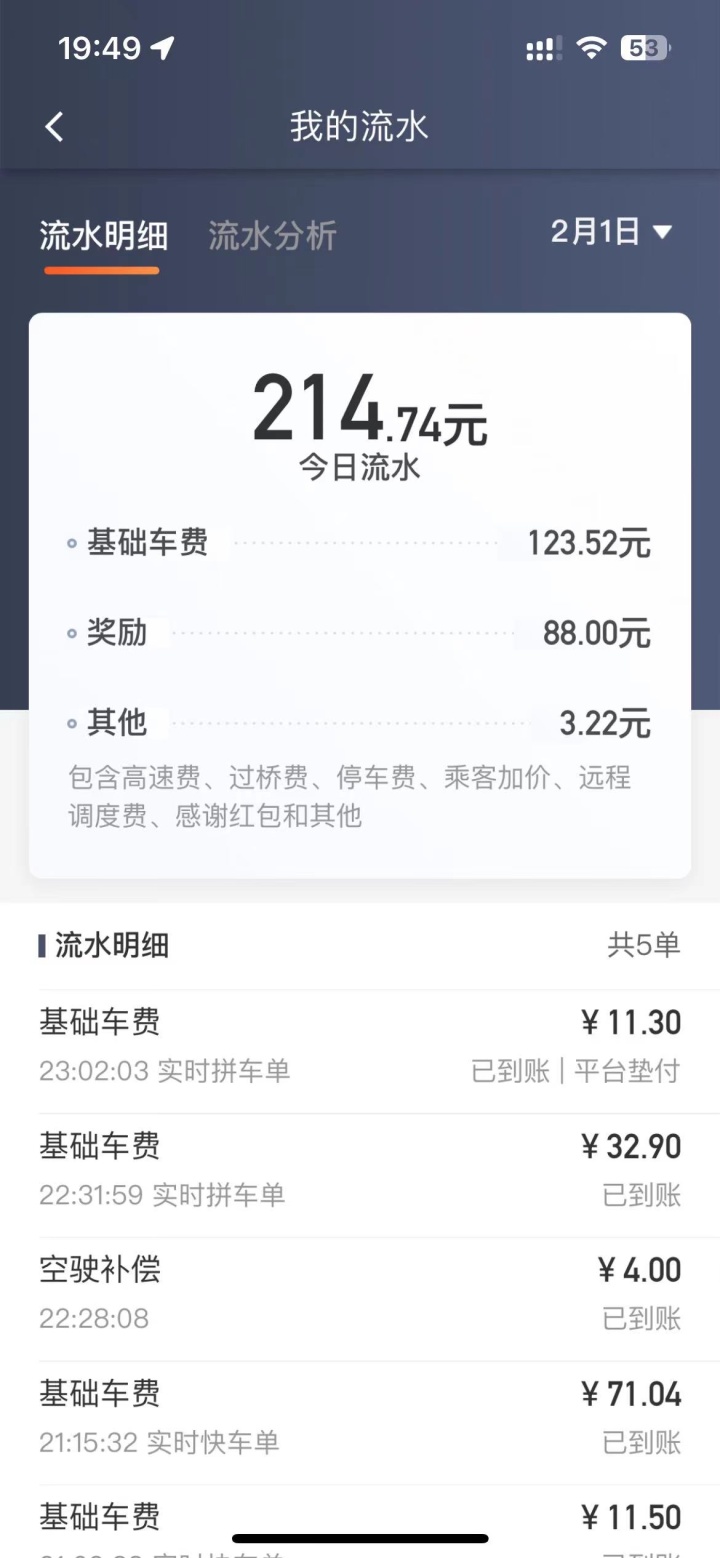Tap the Wi-Fi icon in the status bar

590,46
